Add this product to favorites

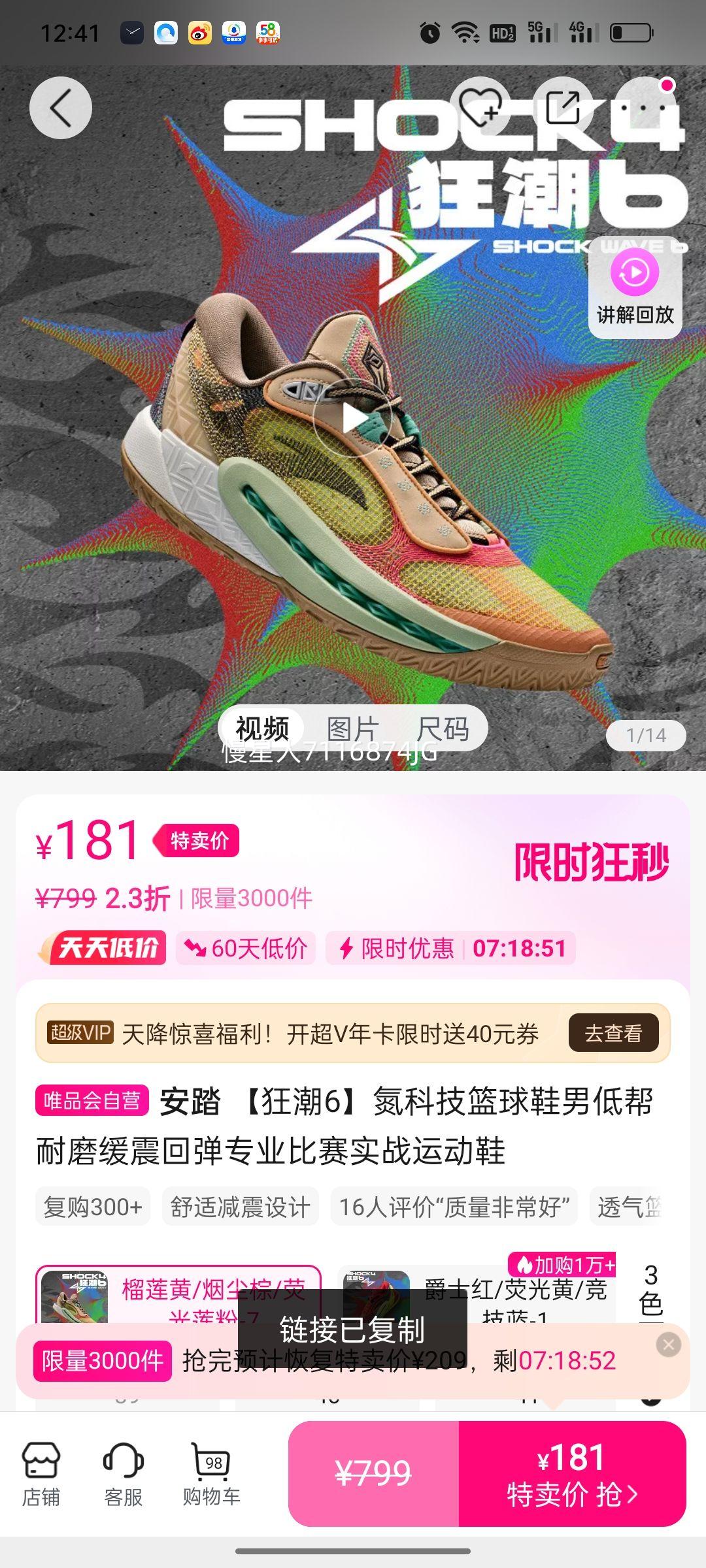tap(480, 108)
